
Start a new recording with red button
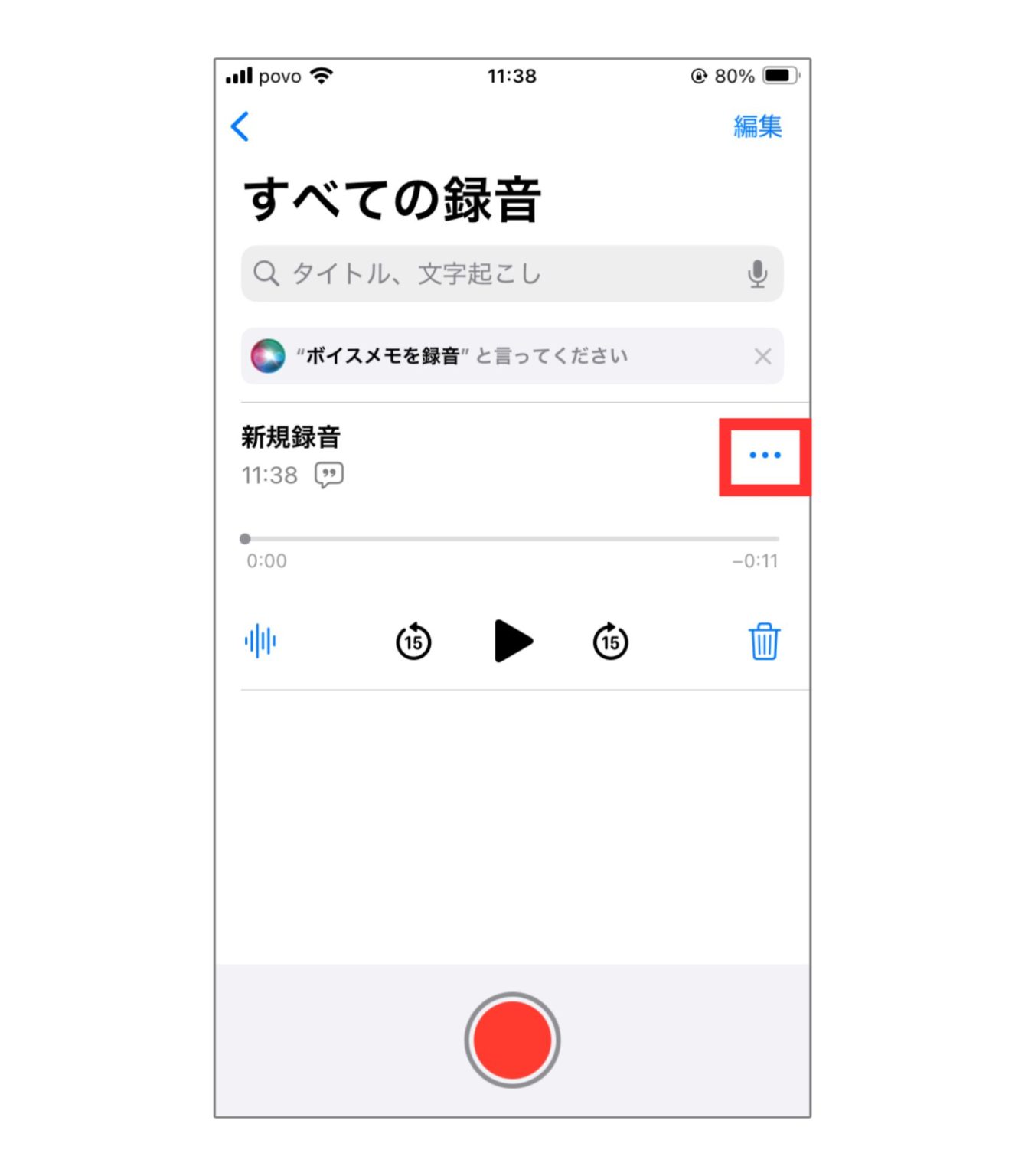[x=512, y=1040]
